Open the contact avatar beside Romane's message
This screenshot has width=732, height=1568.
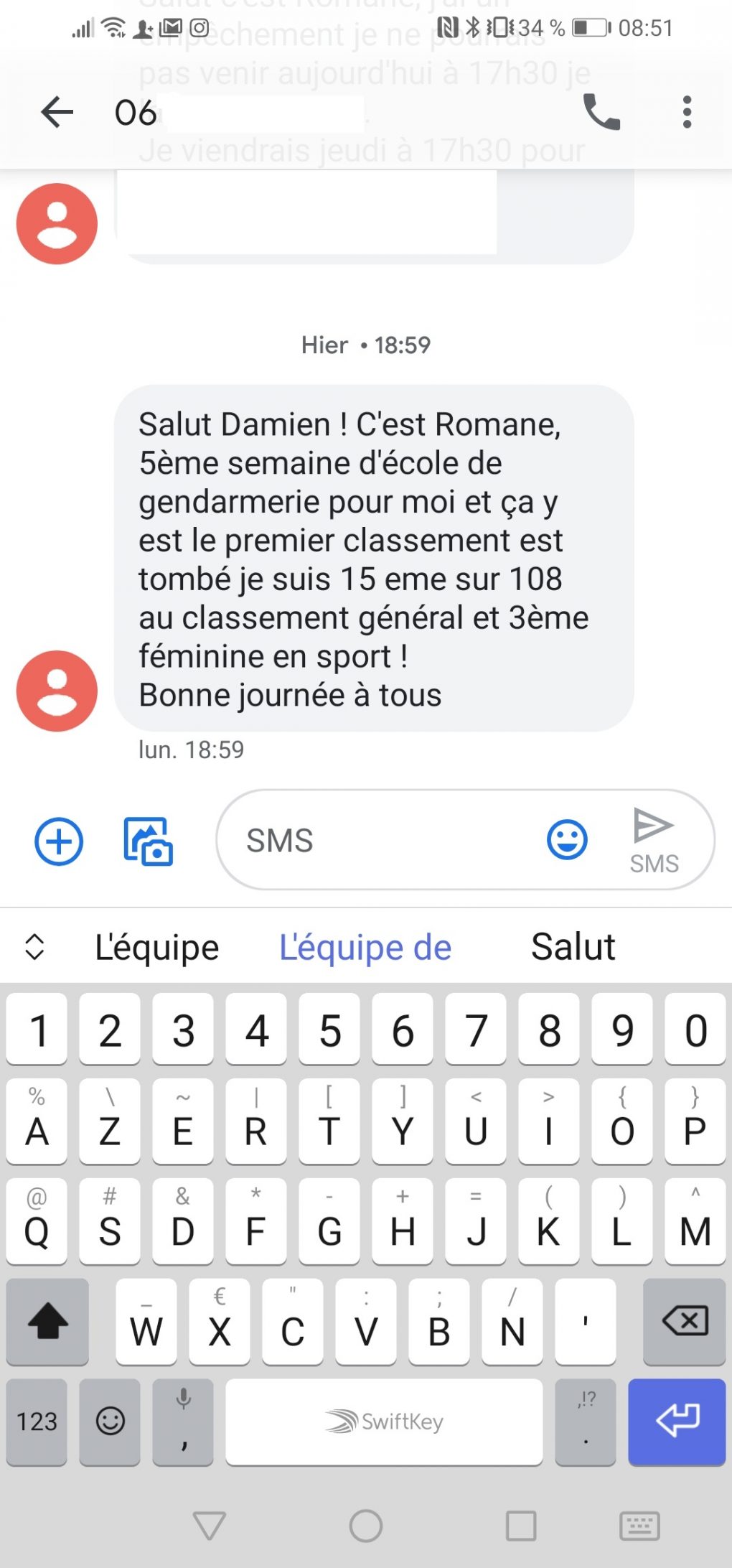click(x=57, y=691)
